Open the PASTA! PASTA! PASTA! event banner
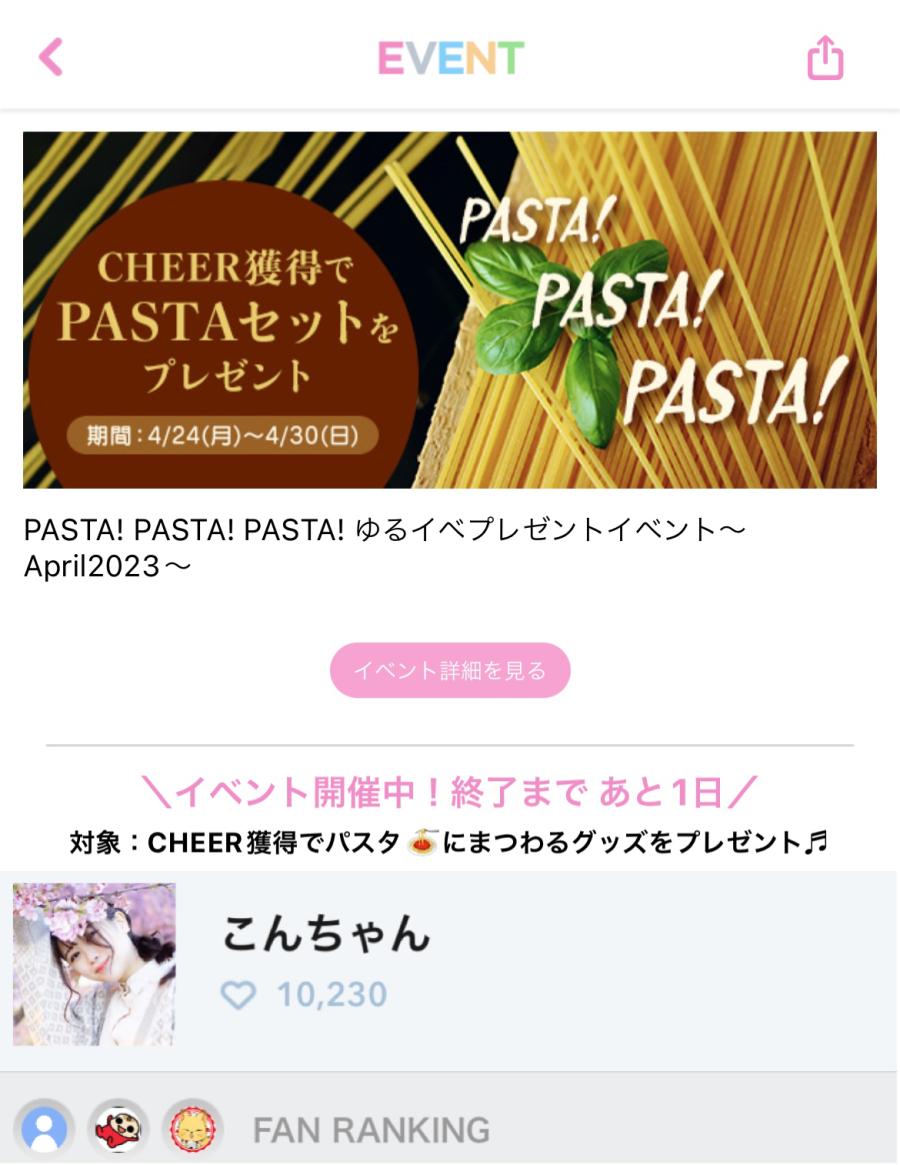 point(450,310)
